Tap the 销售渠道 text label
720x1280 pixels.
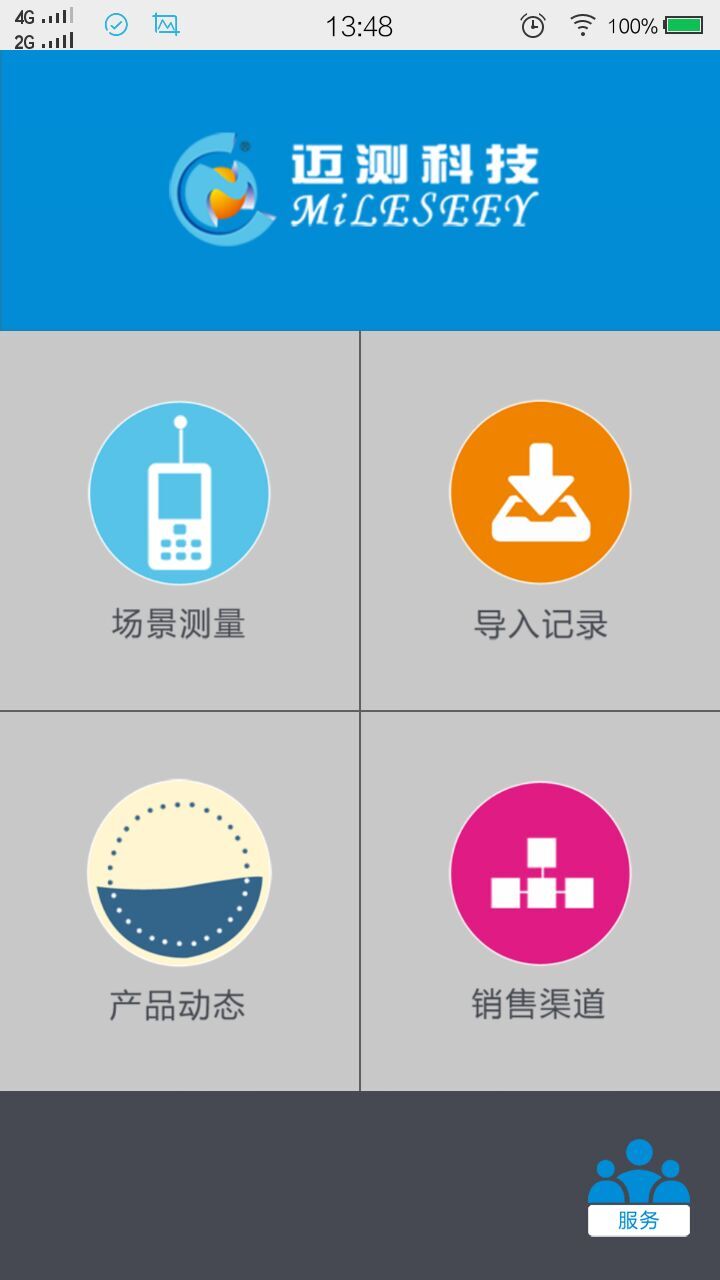(540, 1005)
